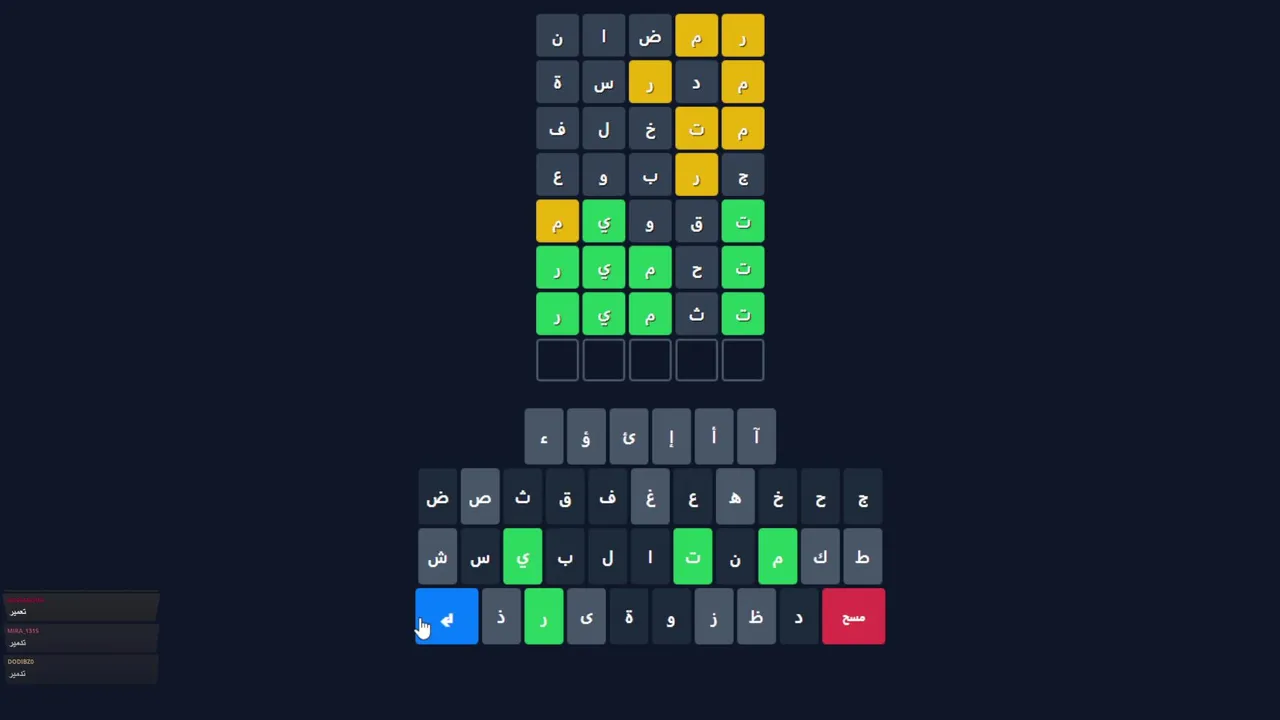The width and height of the screenshot is (1280, 720).
Task: Type the letter ض on the keyboard
Action: tap(437, 497)
